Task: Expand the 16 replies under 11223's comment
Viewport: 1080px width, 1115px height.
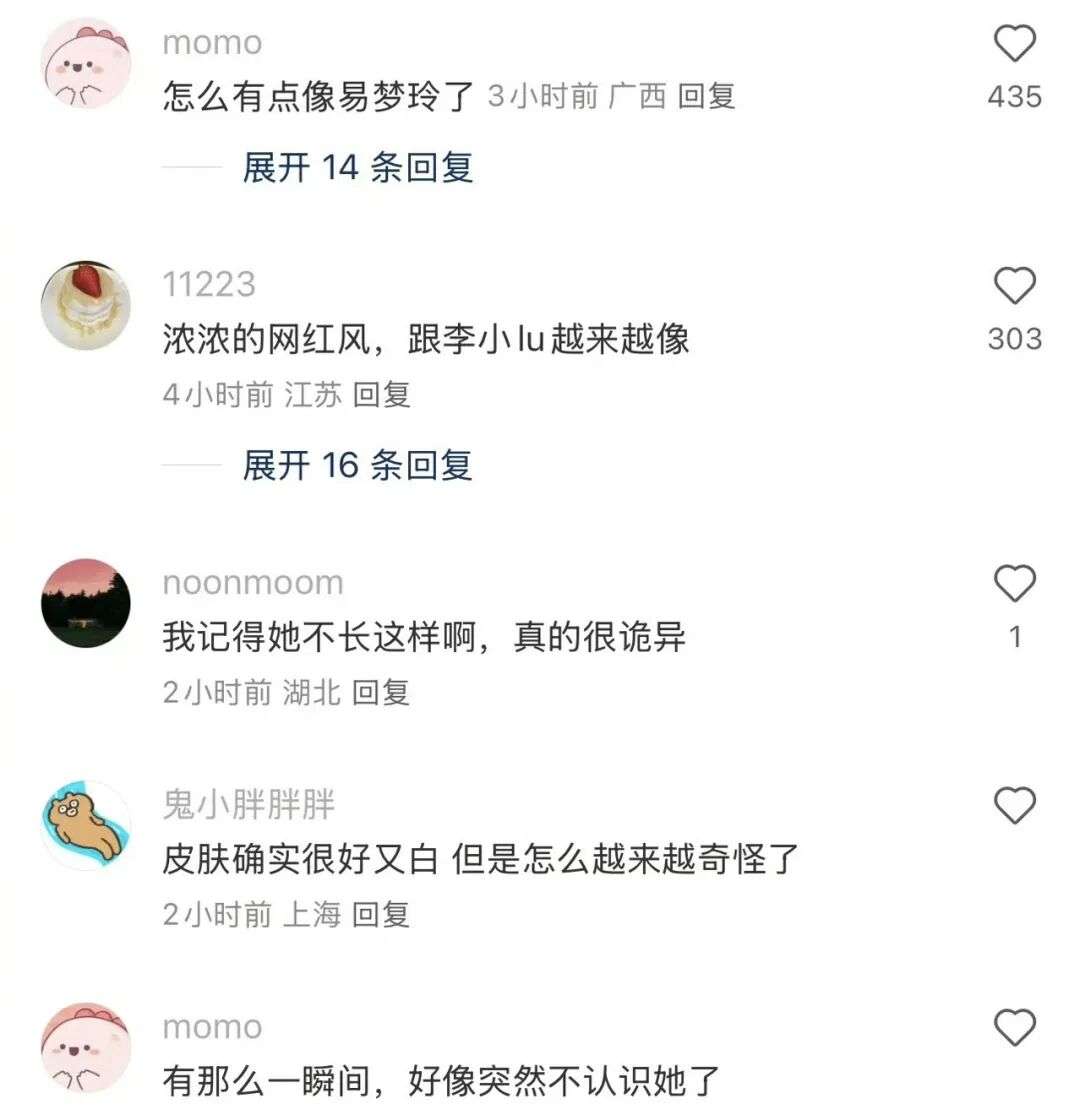Action: (x=357, y=465)
